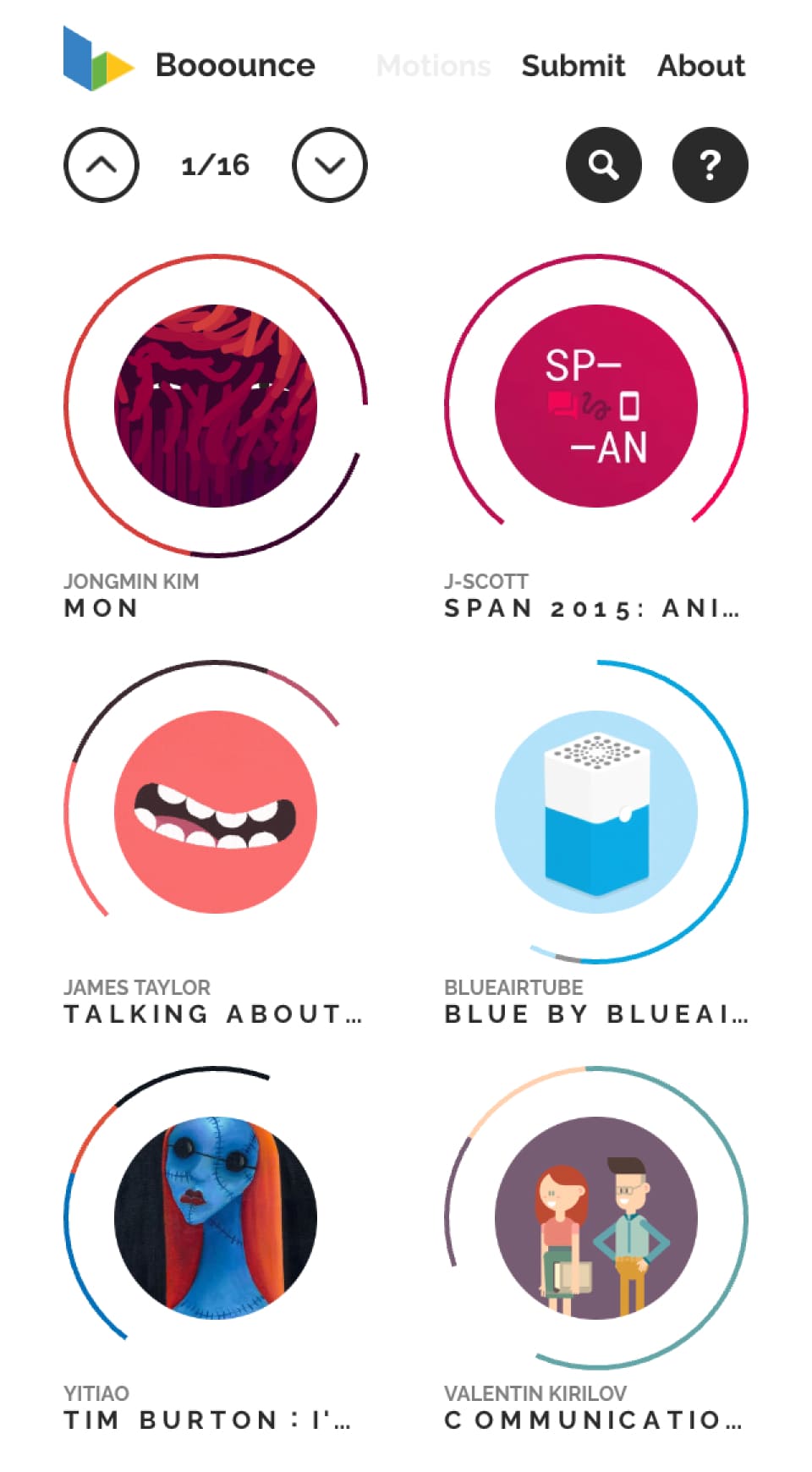View James Taylor's Talking About motion
Screen dimensions: 812x1472
click(216, 812)
